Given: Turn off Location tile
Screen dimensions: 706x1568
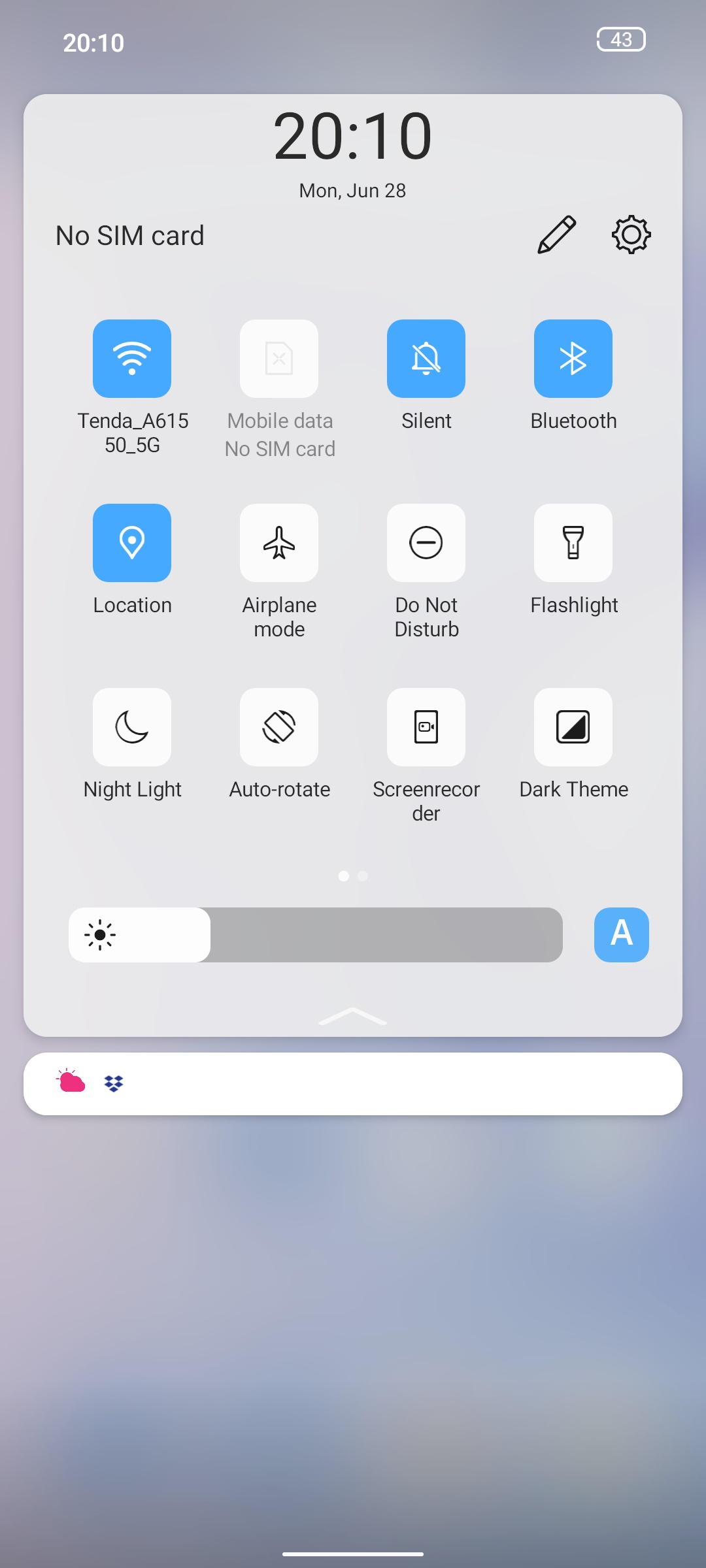Looking at the screenshot, I should point(132,543).
